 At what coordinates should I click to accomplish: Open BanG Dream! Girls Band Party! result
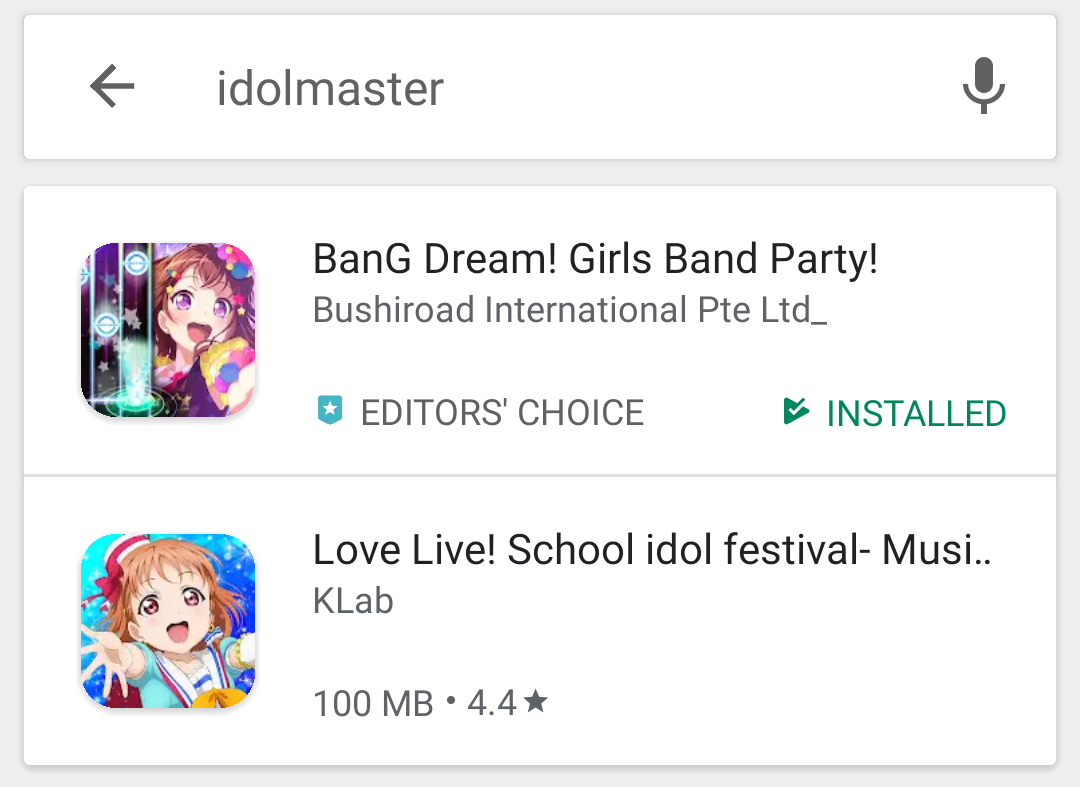click(595, 260)
